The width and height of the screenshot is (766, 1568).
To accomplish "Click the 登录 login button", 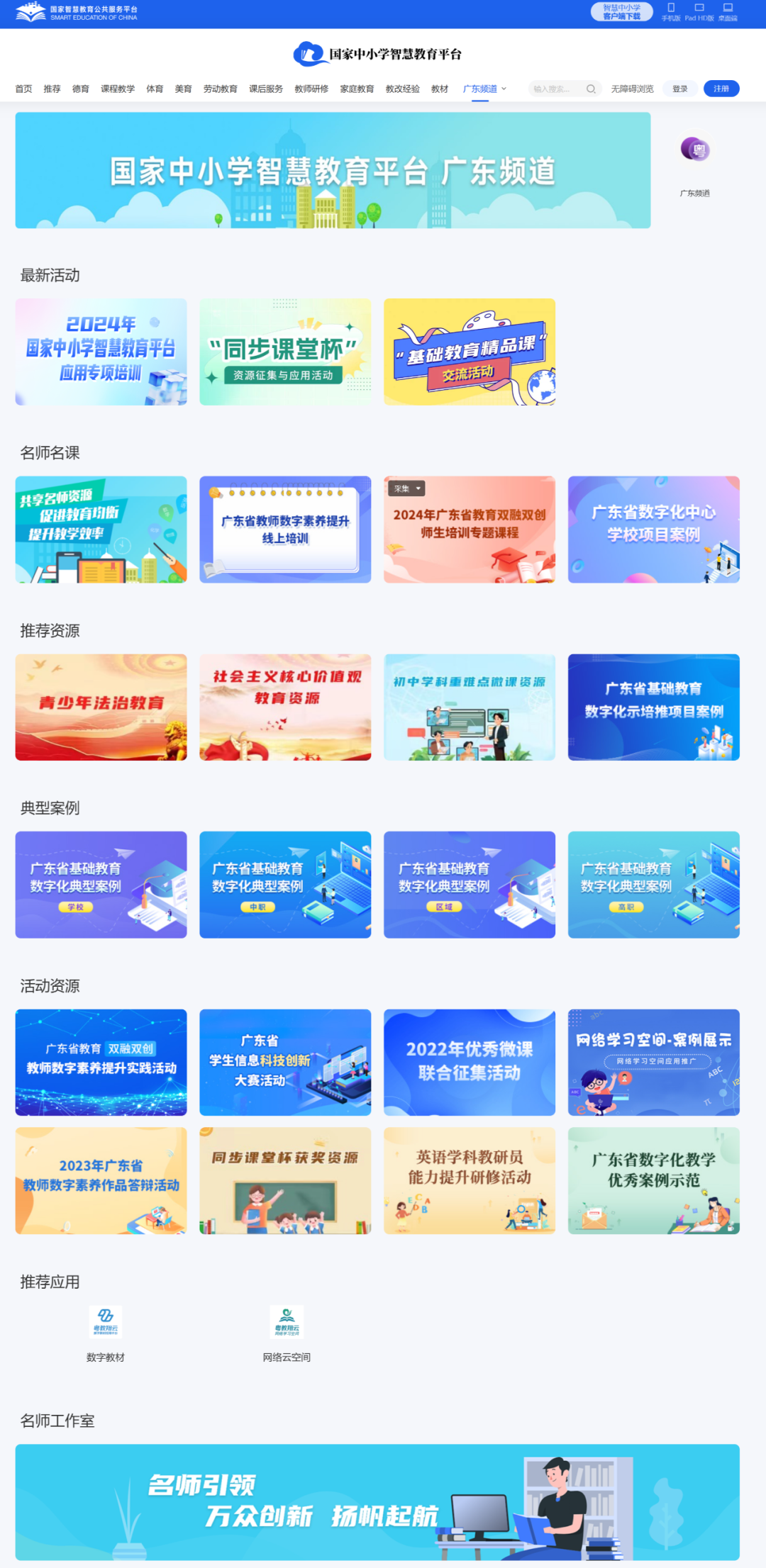I will coord(679,89).
